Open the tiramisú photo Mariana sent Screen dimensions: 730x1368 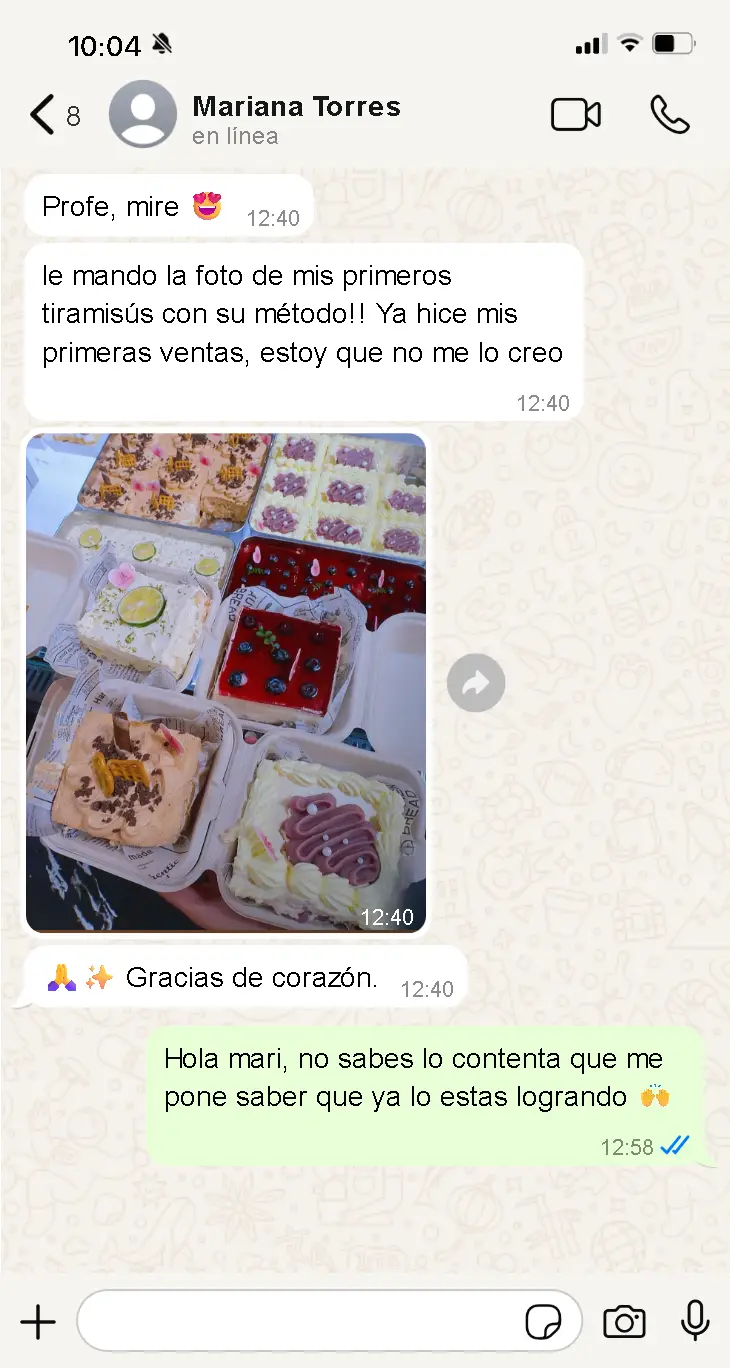click(x=226, y=682)
